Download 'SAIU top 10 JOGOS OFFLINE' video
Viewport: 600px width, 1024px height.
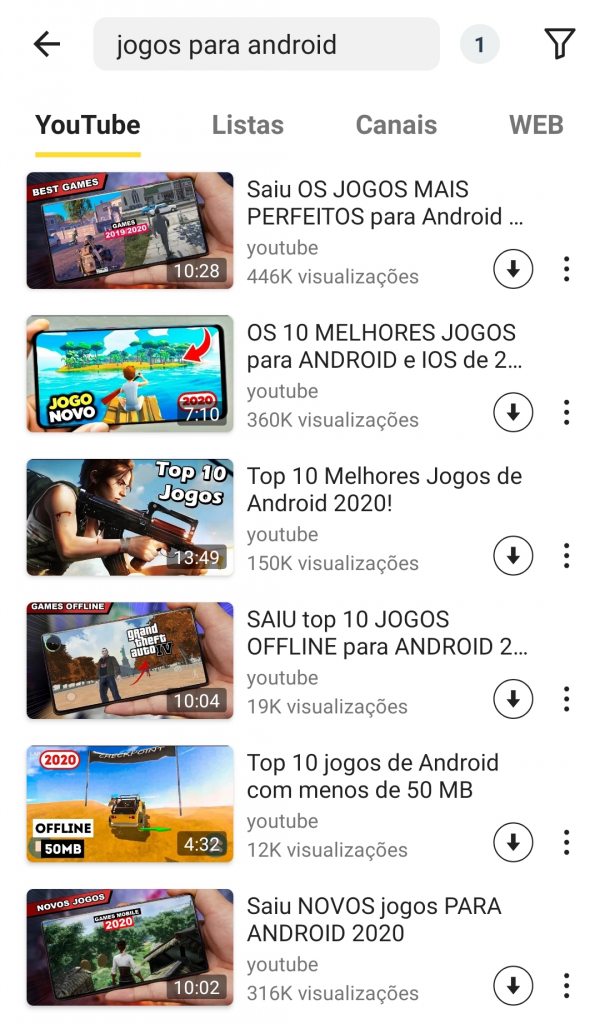pos(513,699)
